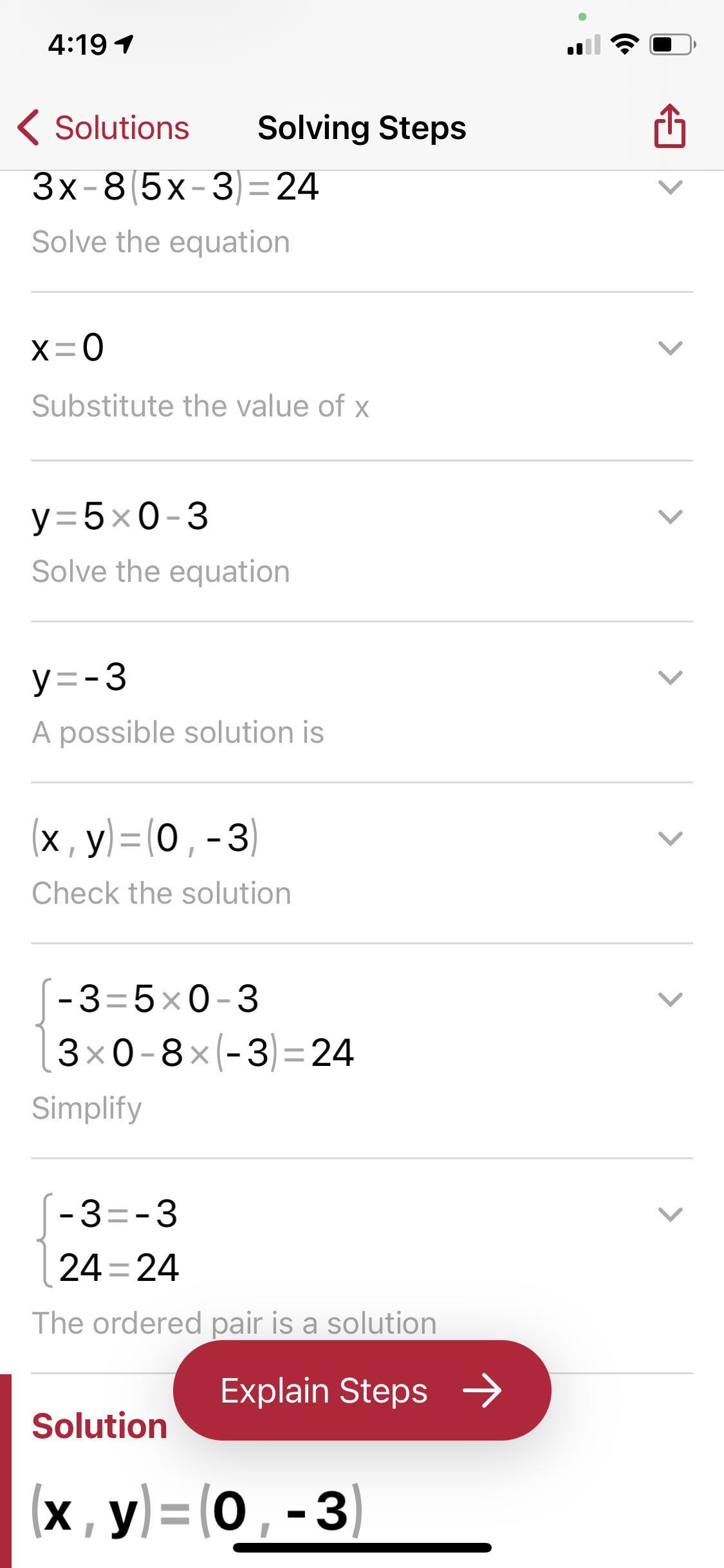Expand the y=5×0-3 step
Viewport: 724px width, 1568px height.
point(670,517)
